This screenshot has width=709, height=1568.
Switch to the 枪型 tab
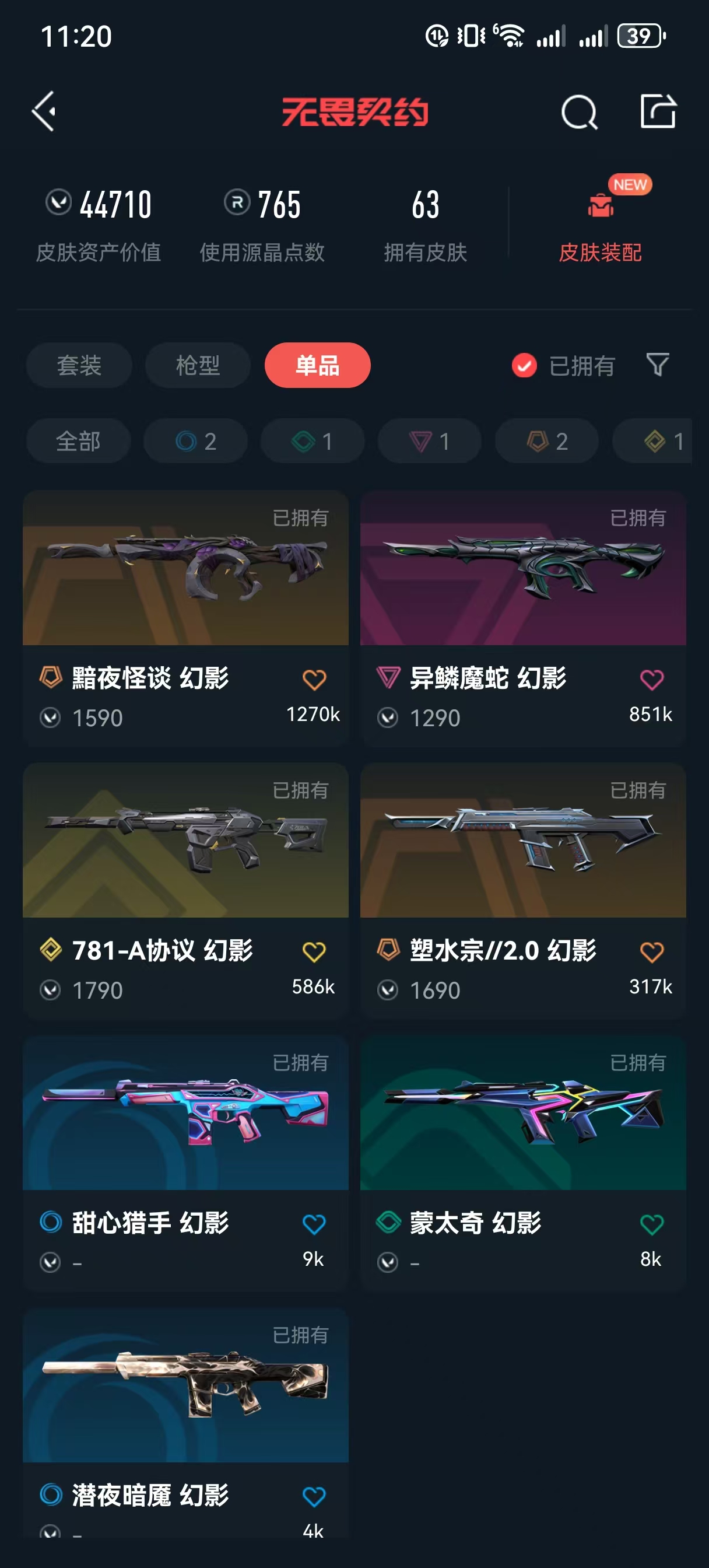point(198,365)
